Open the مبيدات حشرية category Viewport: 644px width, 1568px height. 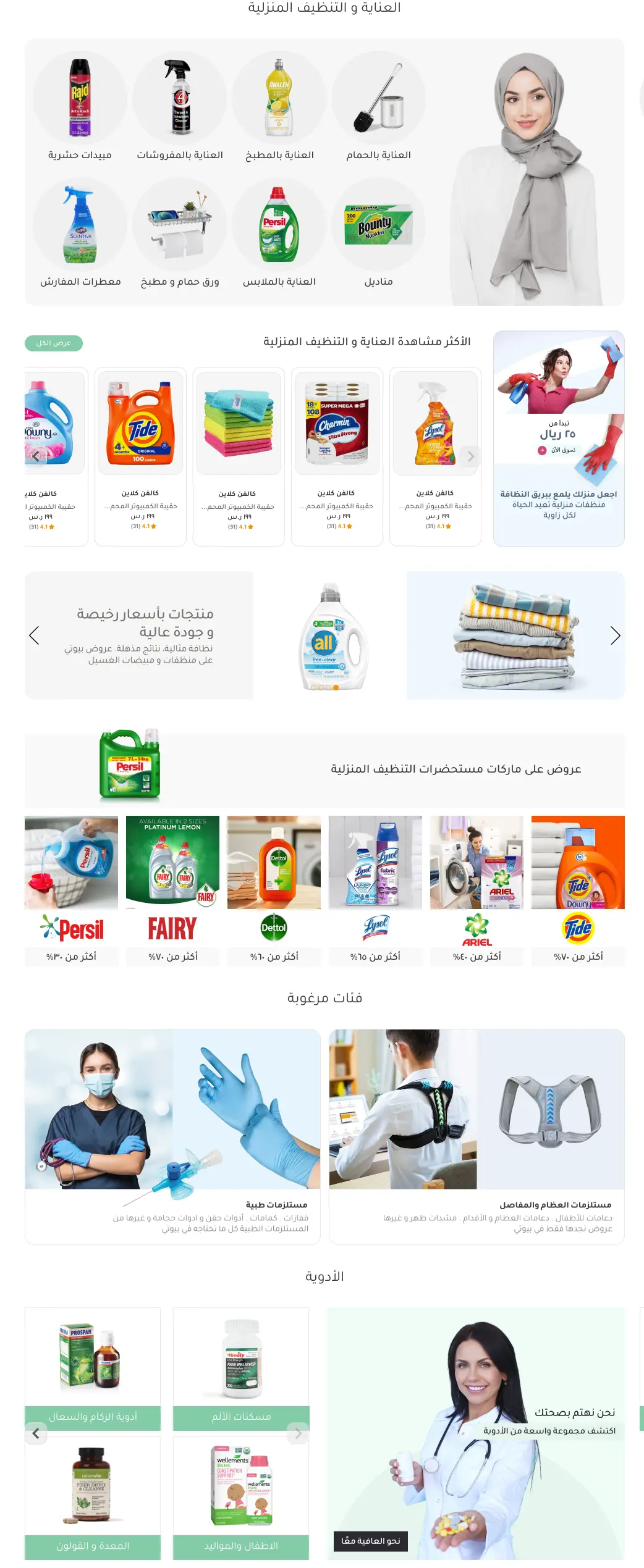point(80,107)
